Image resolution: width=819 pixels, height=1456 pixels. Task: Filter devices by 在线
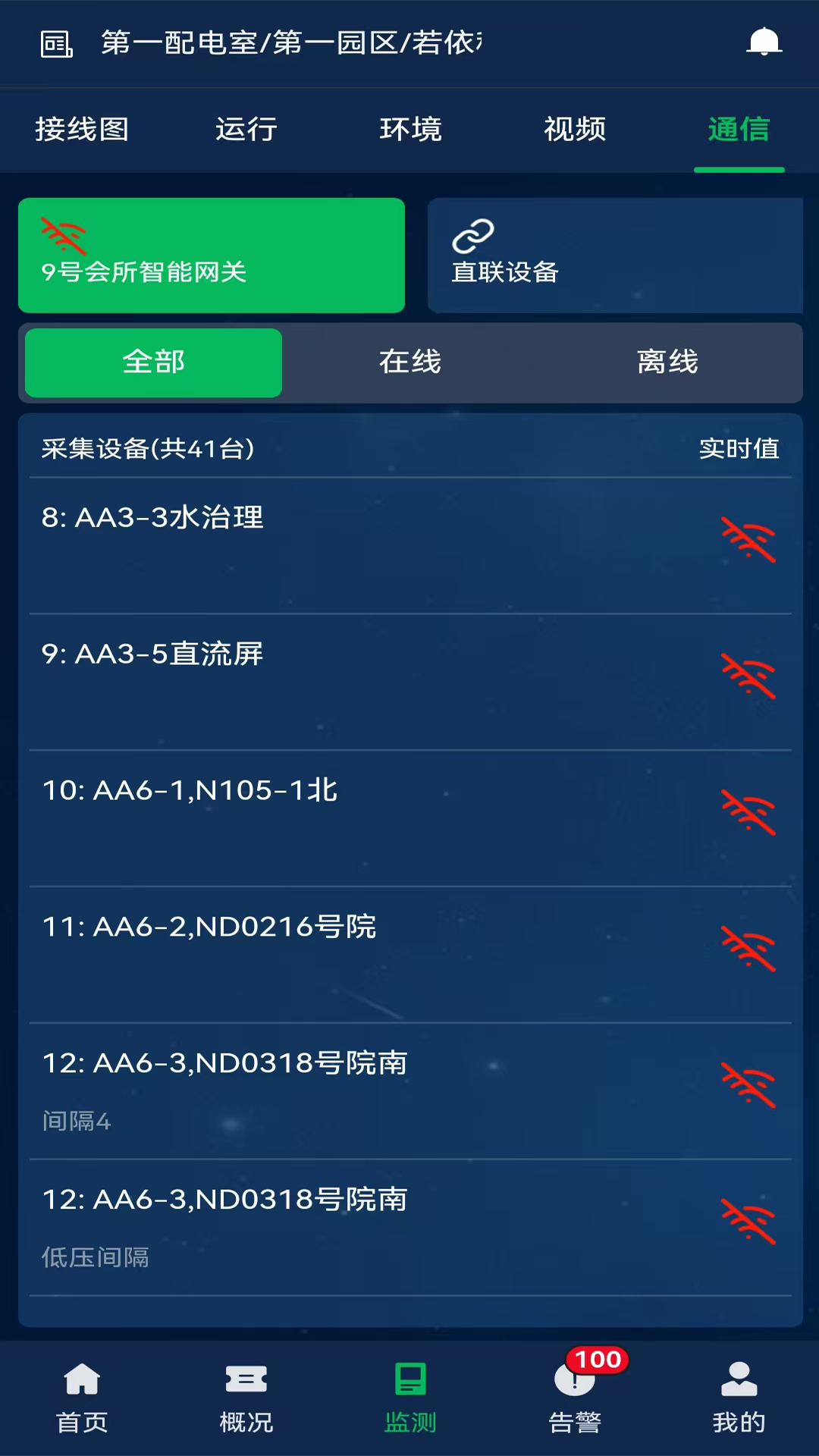[x=410, y=362]
